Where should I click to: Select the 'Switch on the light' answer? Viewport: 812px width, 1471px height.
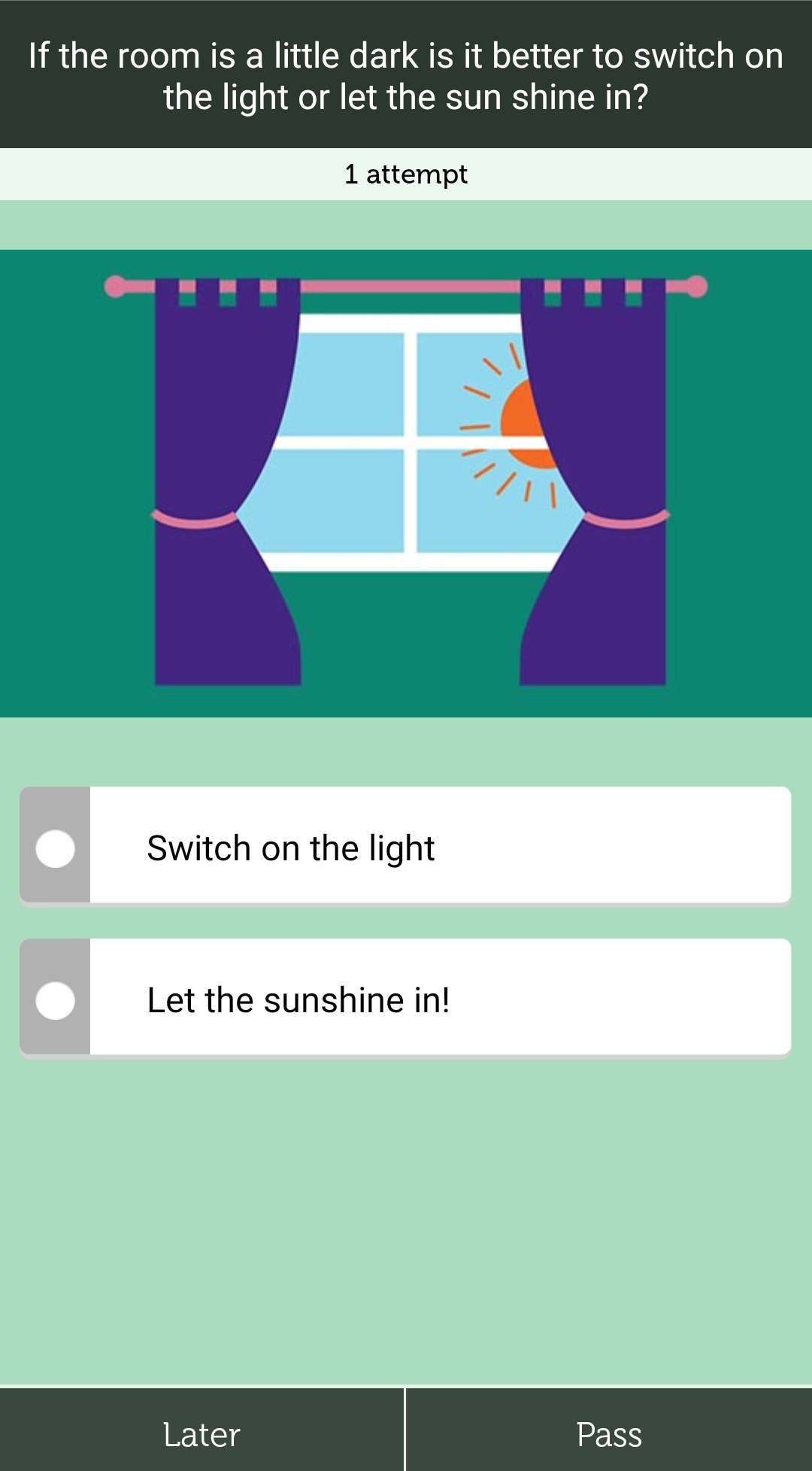(x=406, y=846)
